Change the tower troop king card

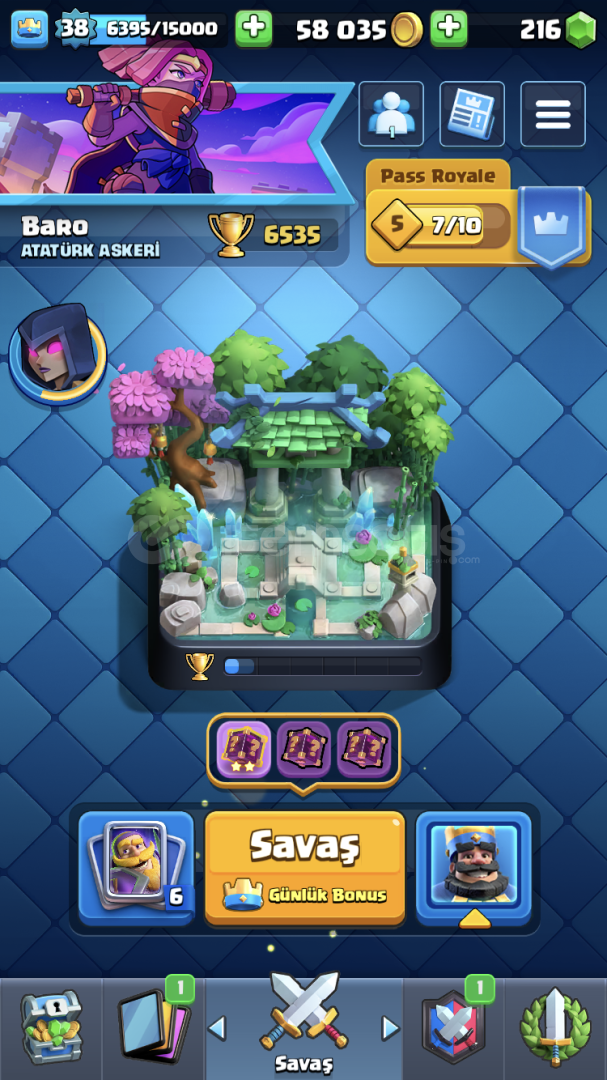point(473,867)
